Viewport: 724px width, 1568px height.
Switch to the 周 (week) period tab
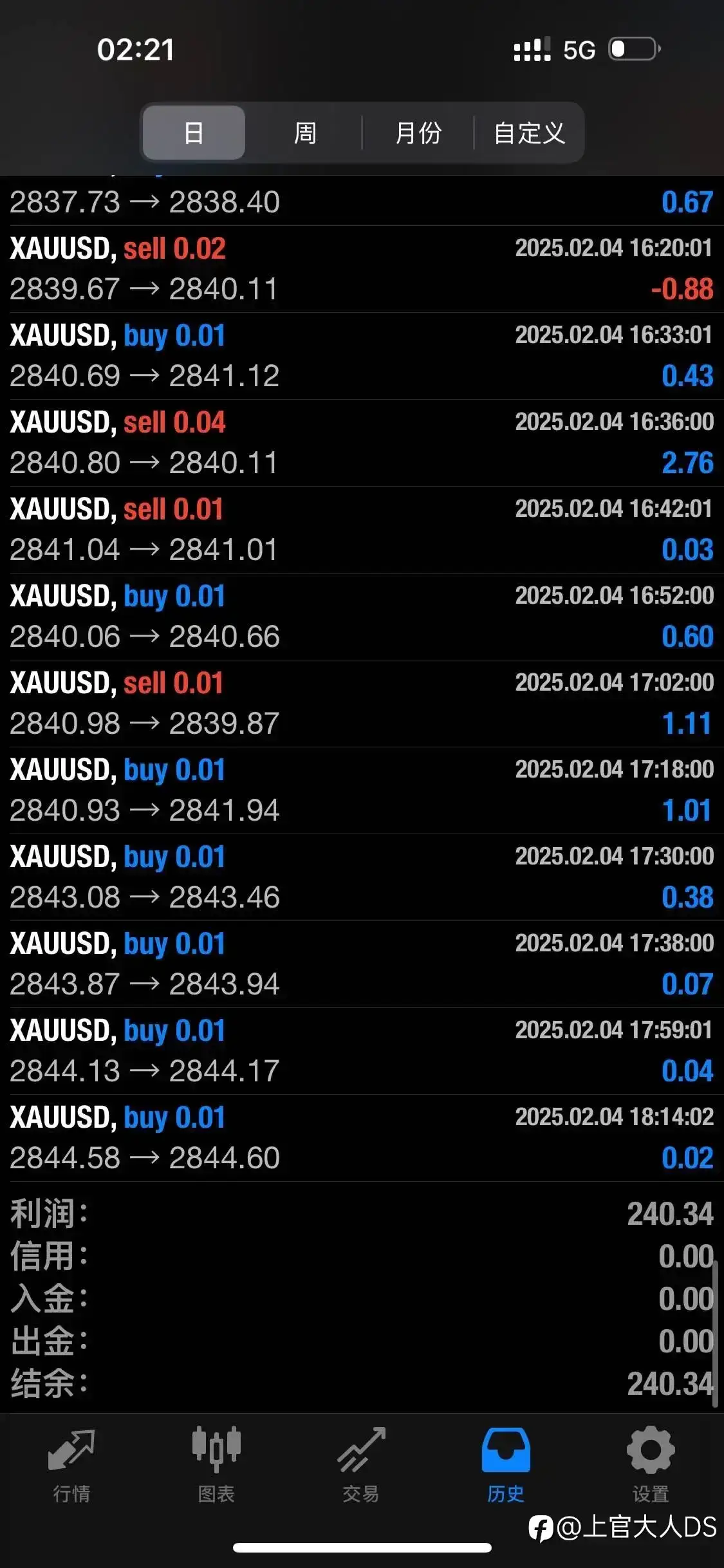coord(305,133)
